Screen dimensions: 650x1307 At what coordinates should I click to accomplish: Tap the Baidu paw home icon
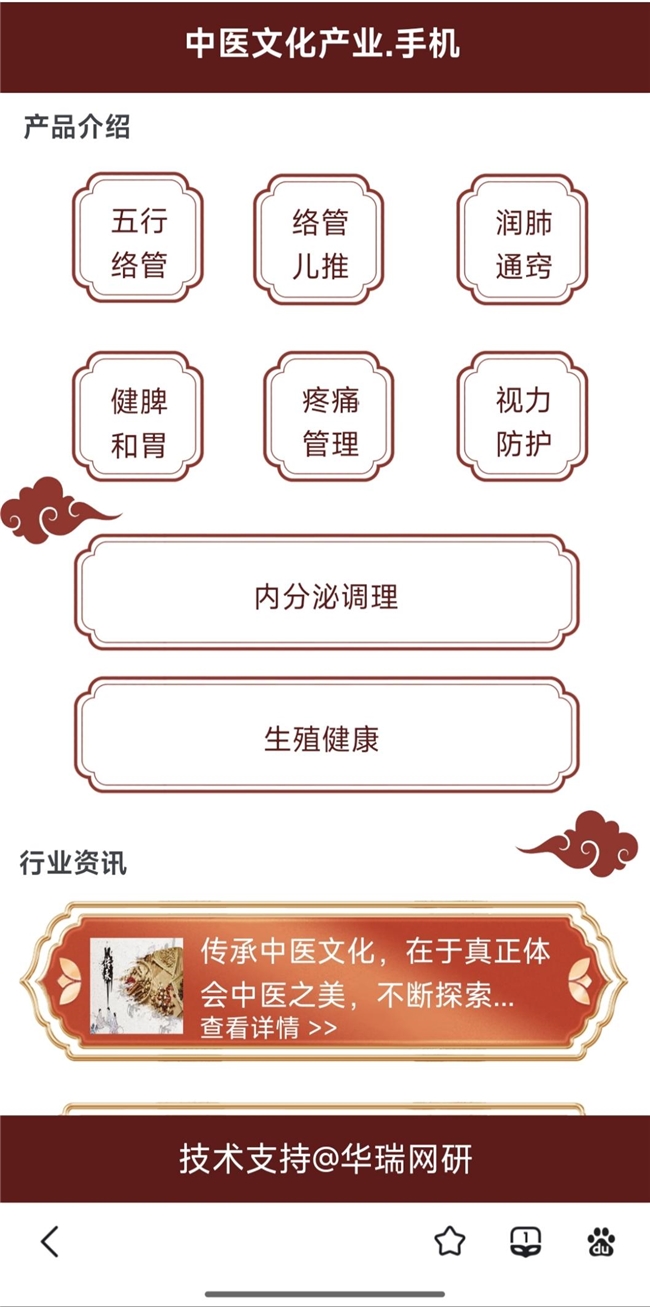pos(601,1241)
